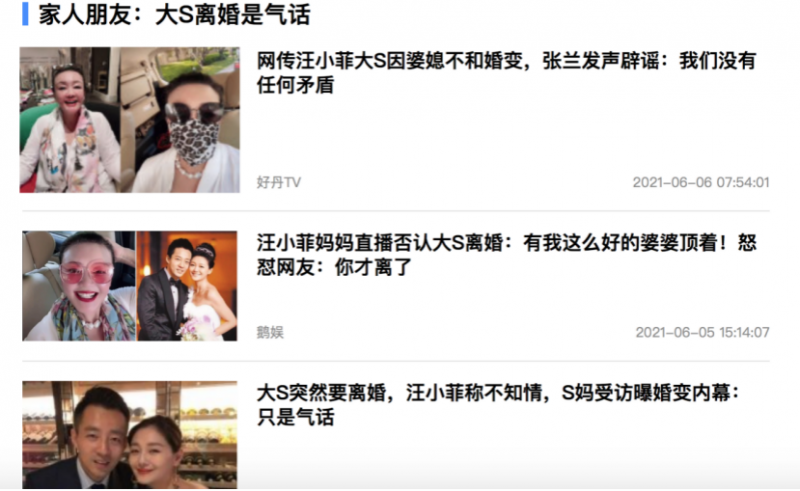
Task: Open article about S妈受访曝婚变内幕
Action: (497, 405)
